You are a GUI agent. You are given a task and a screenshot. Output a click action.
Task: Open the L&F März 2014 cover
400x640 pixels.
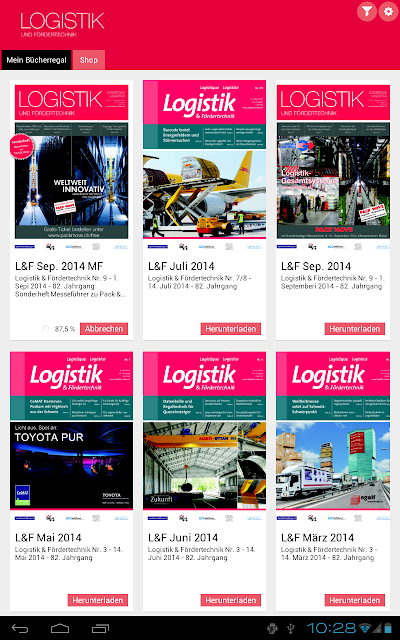coord(333,431)
